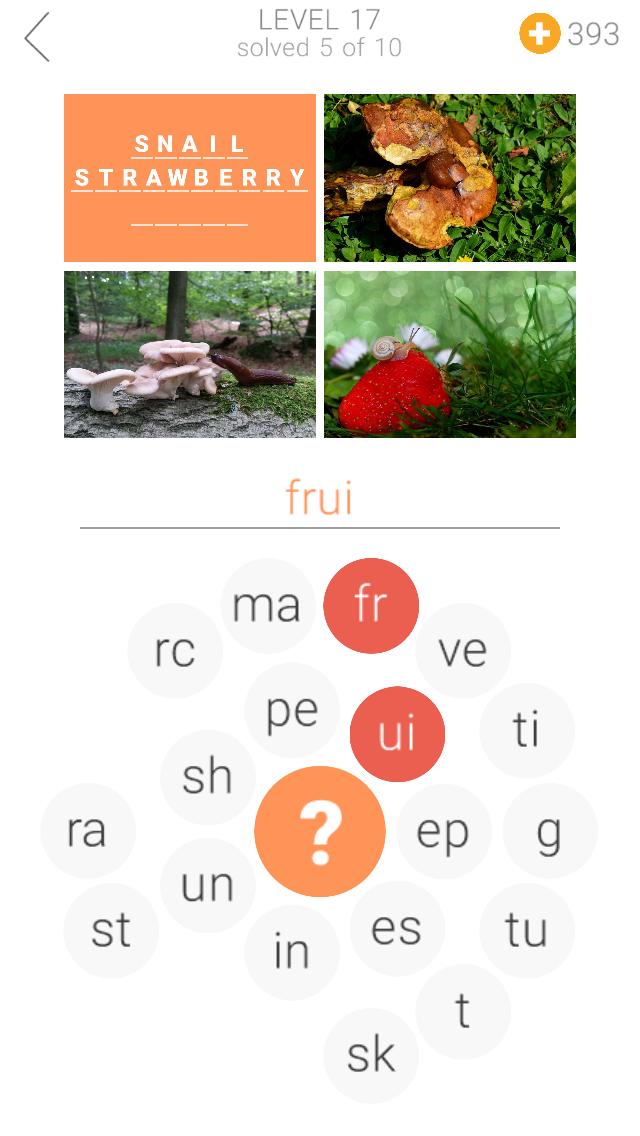Screen dimensions: 640x1136
Task: Pick the 'rc' letter bubble
Action: click(x=175, y=651)
